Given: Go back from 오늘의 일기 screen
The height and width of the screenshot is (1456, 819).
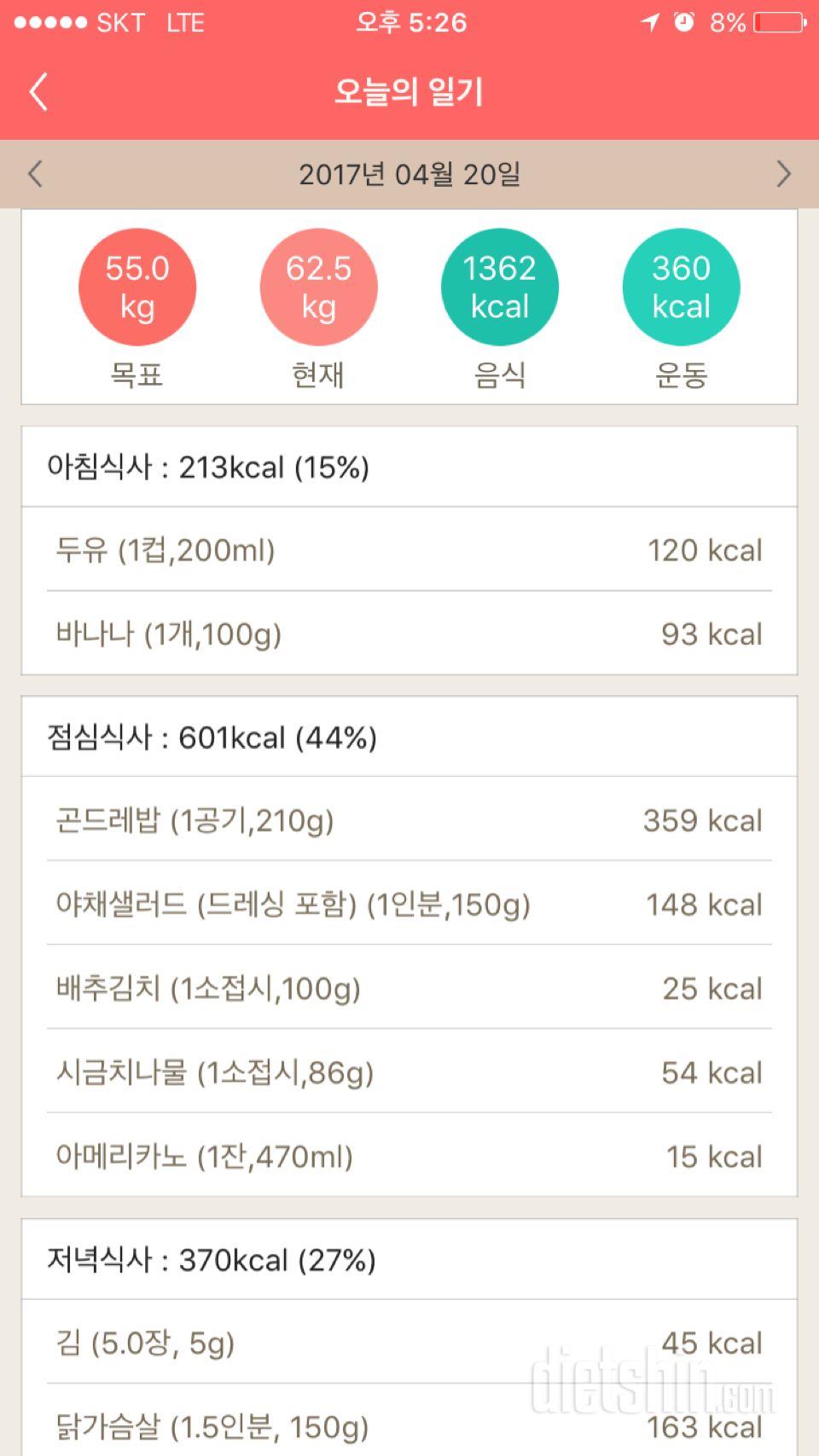Looking at the screenshot, I should [x=38, y=91].
